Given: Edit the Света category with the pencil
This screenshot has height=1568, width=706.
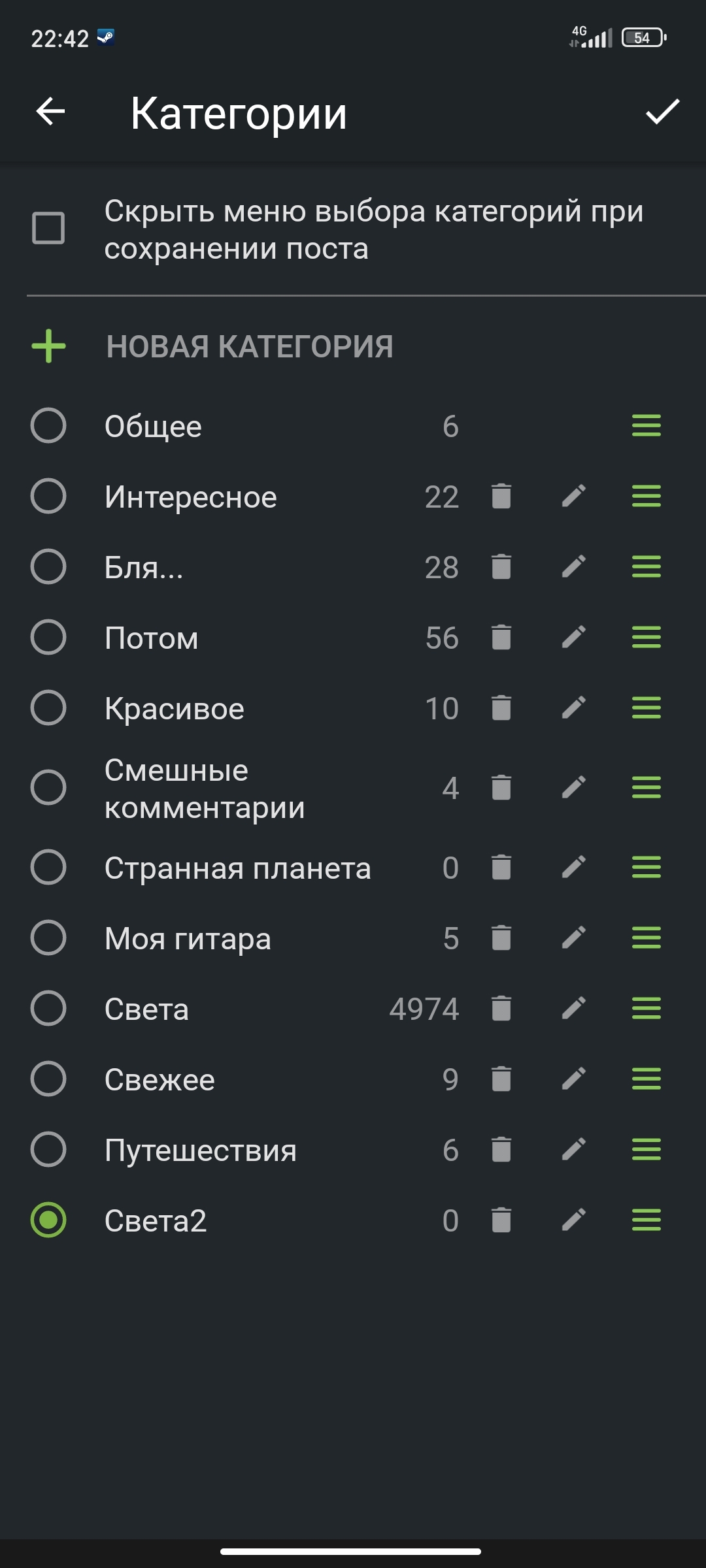Looking at the screenshot, I should 573,1009.
